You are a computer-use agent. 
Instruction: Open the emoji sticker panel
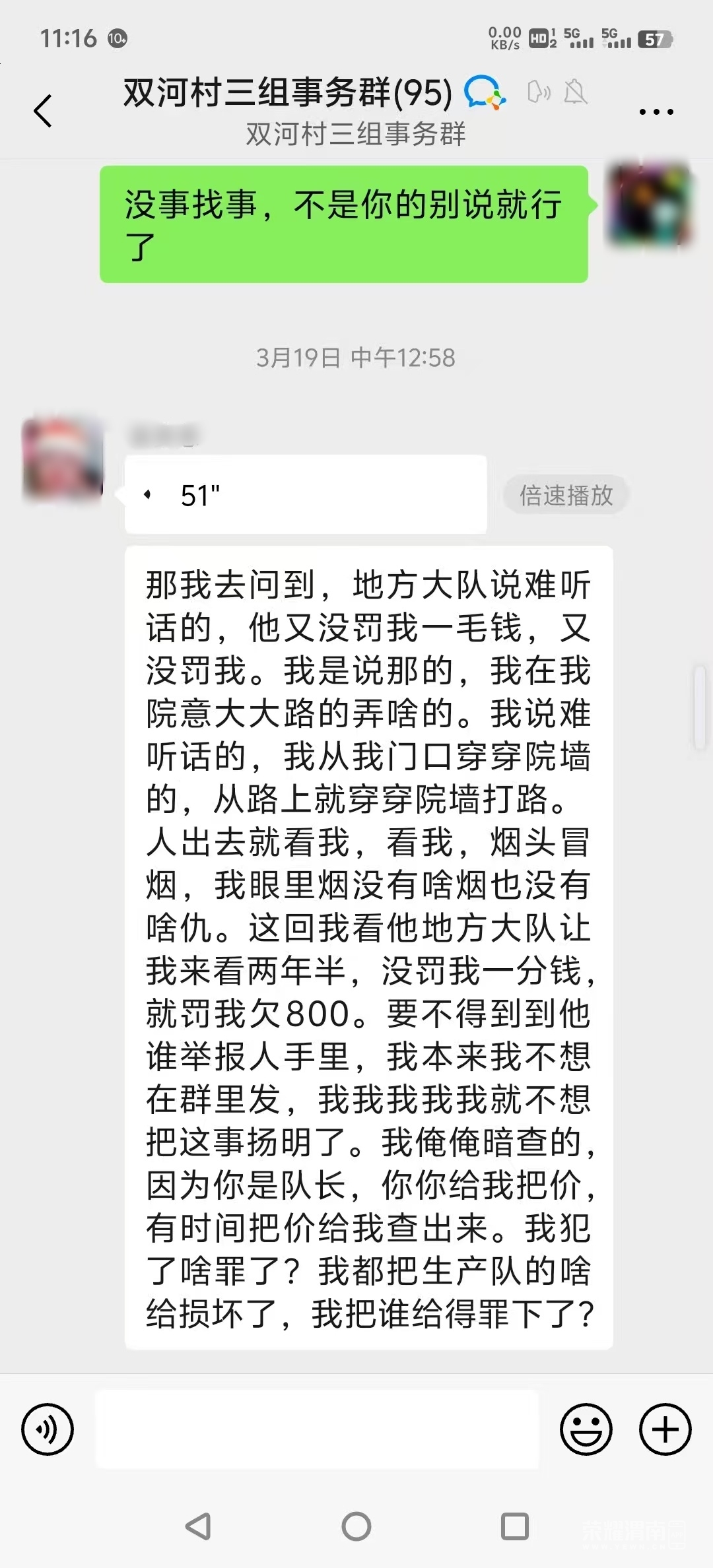click(x=586, y=1429)
